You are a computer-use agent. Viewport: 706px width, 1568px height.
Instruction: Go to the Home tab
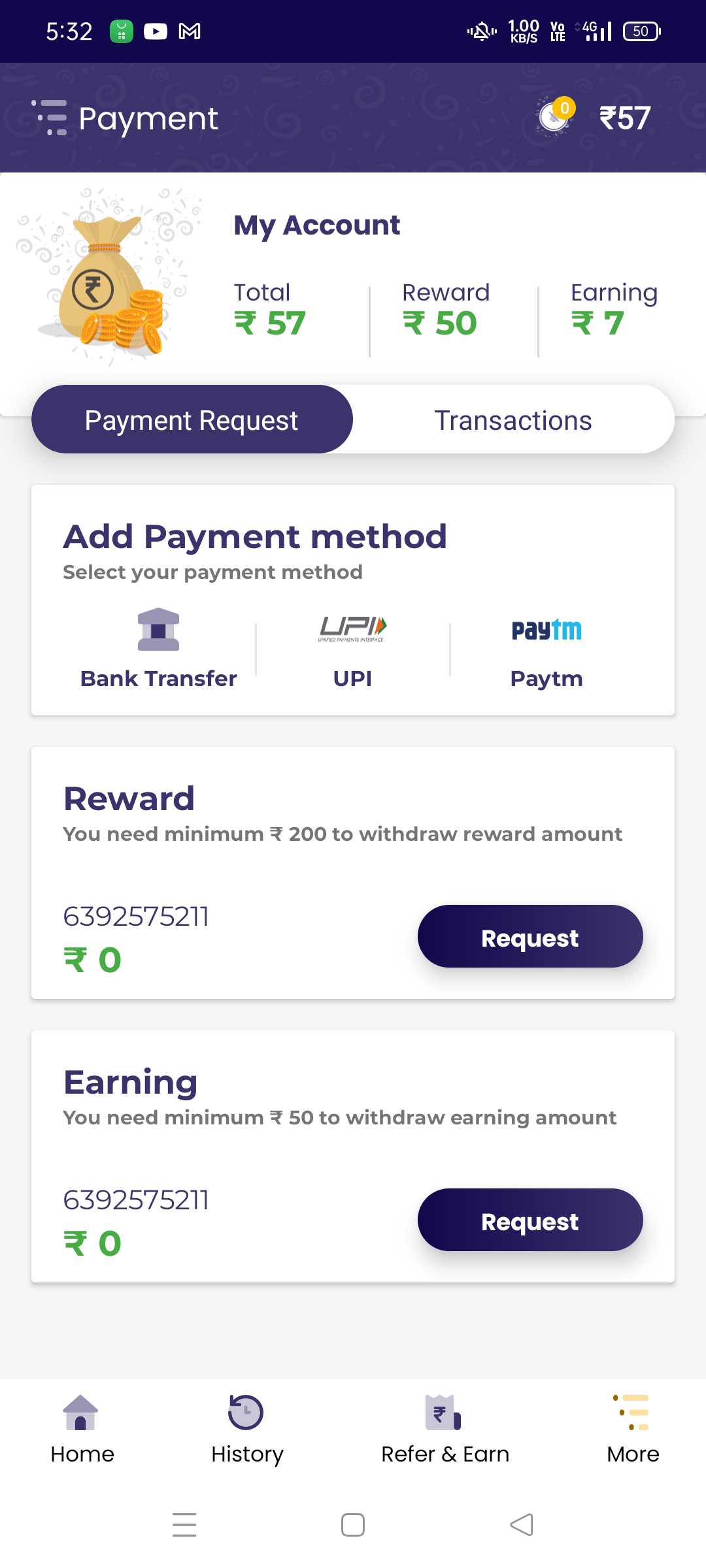click(x=82, y=1429)
